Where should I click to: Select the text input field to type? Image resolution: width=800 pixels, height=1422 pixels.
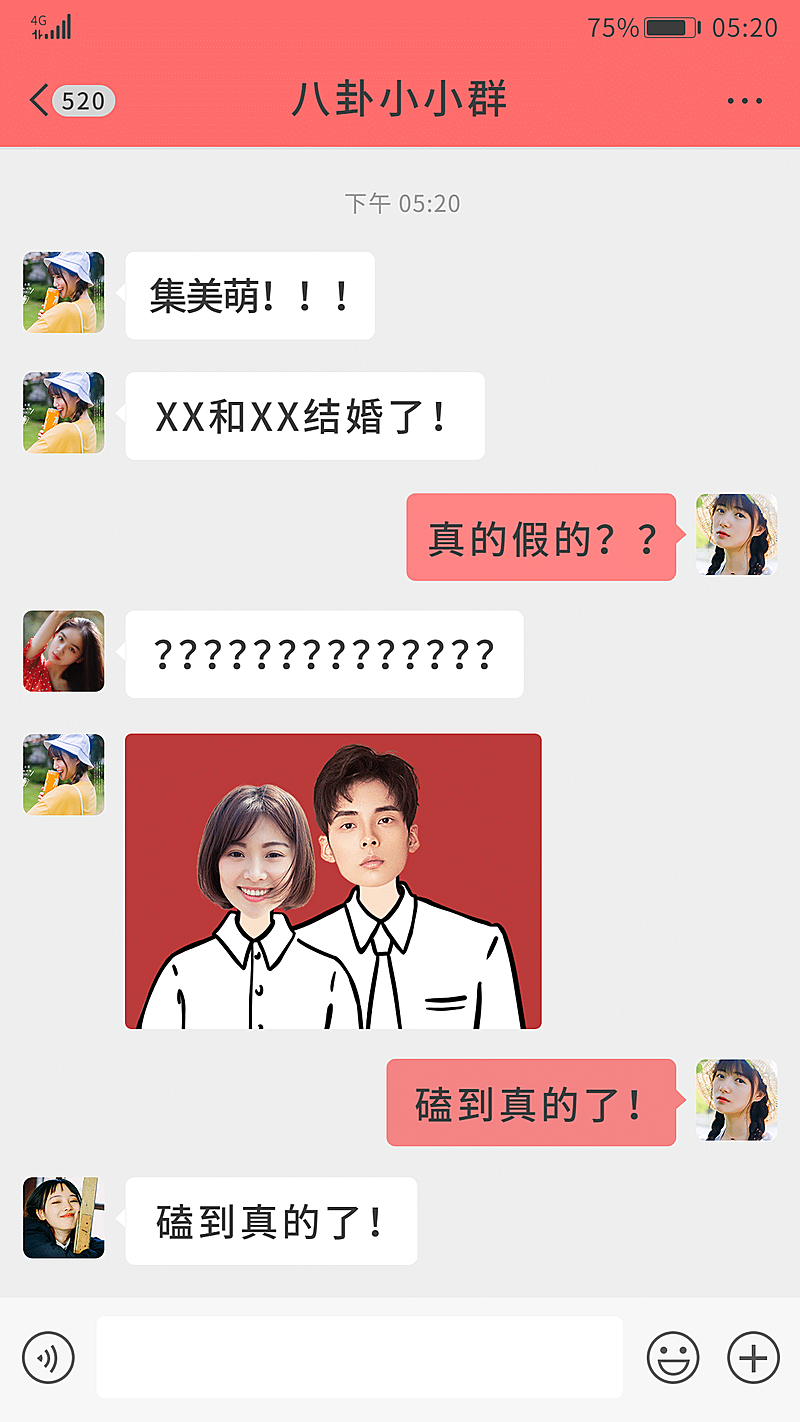(360, 1357)
